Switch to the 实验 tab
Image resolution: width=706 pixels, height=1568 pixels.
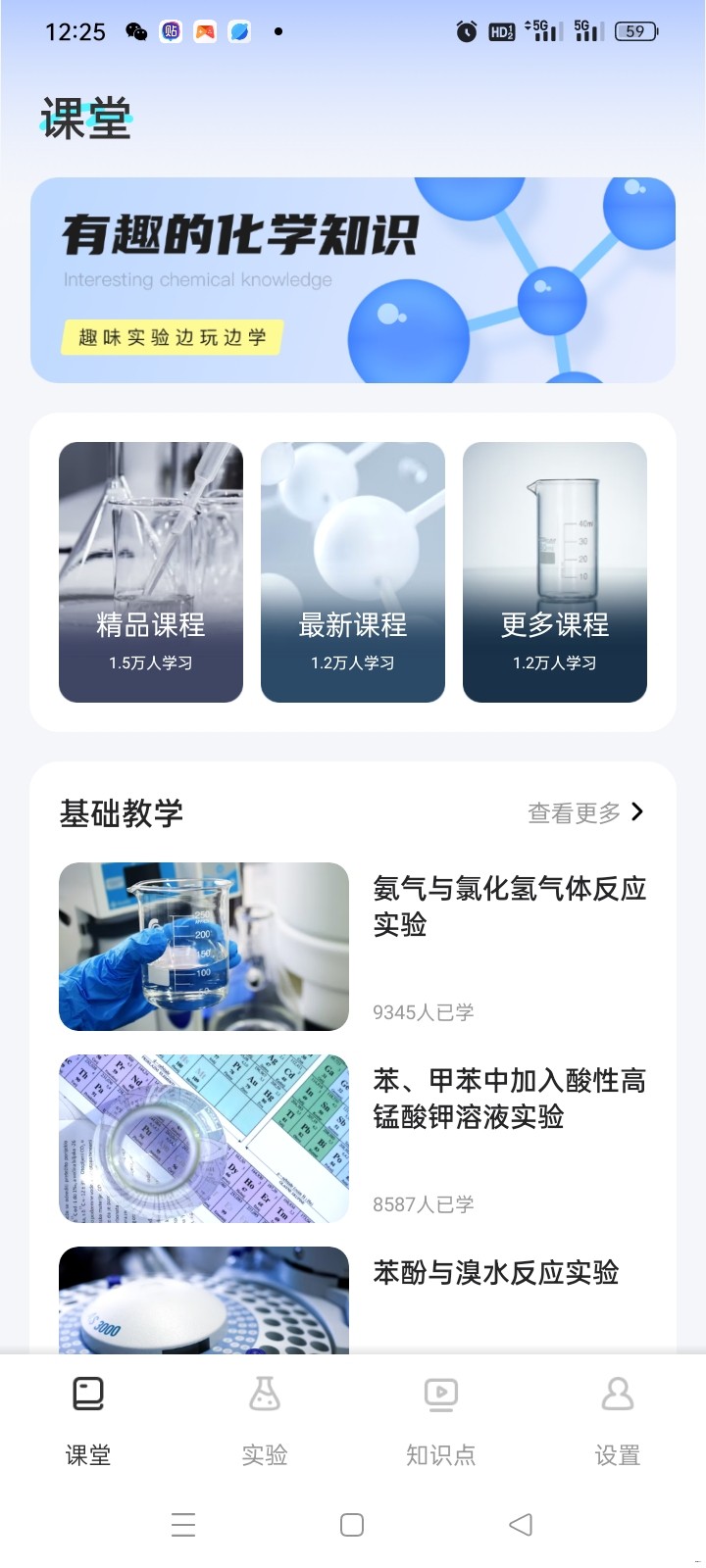pos(265,1419)
